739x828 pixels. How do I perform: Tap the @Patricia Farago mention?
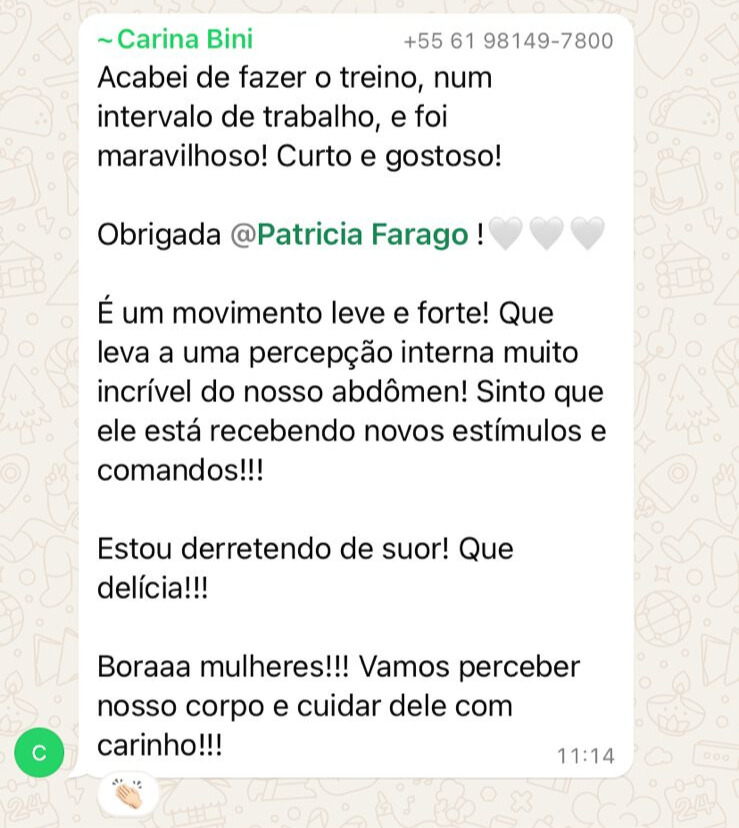click(350, 235)
